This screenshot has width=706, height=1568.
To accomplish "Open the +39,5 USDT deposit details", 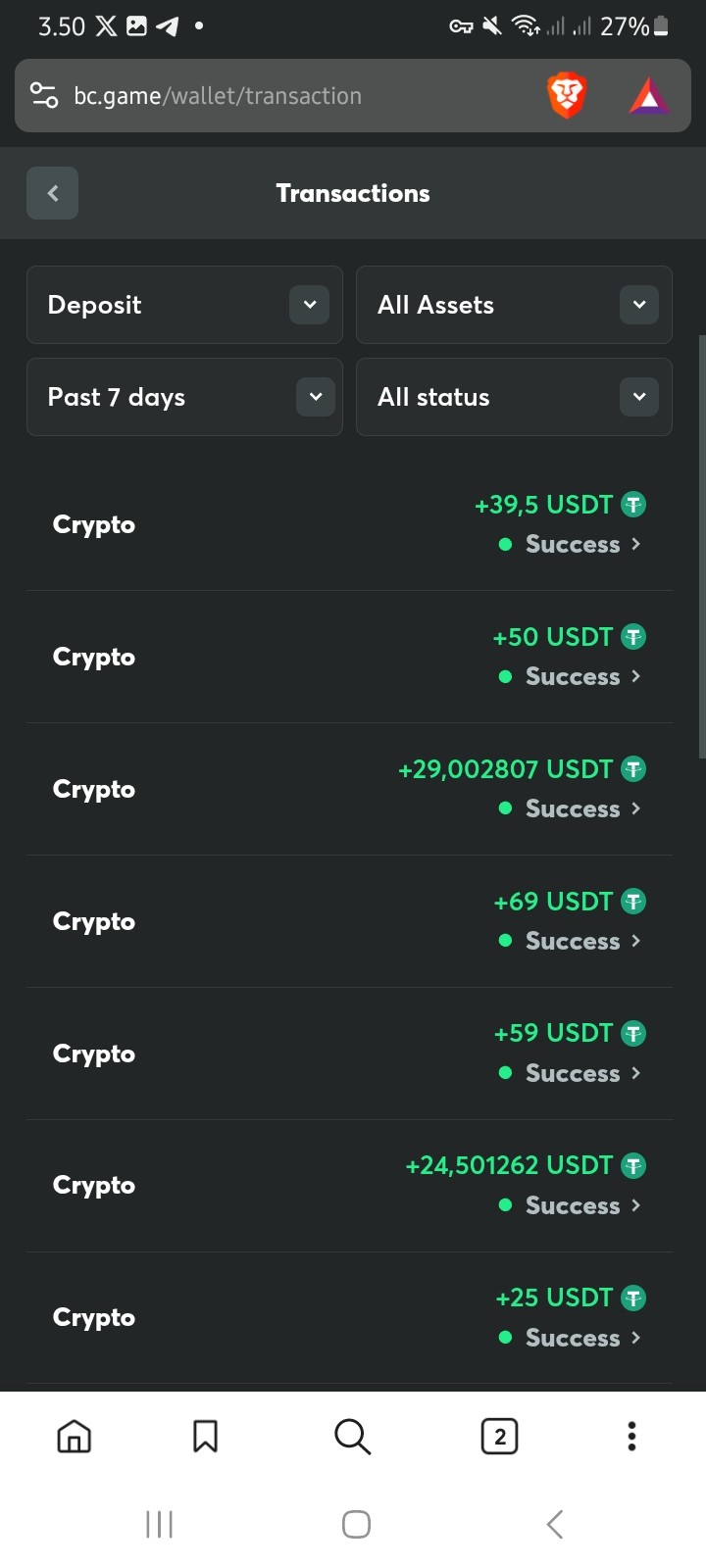I will (x=349, y=524).
